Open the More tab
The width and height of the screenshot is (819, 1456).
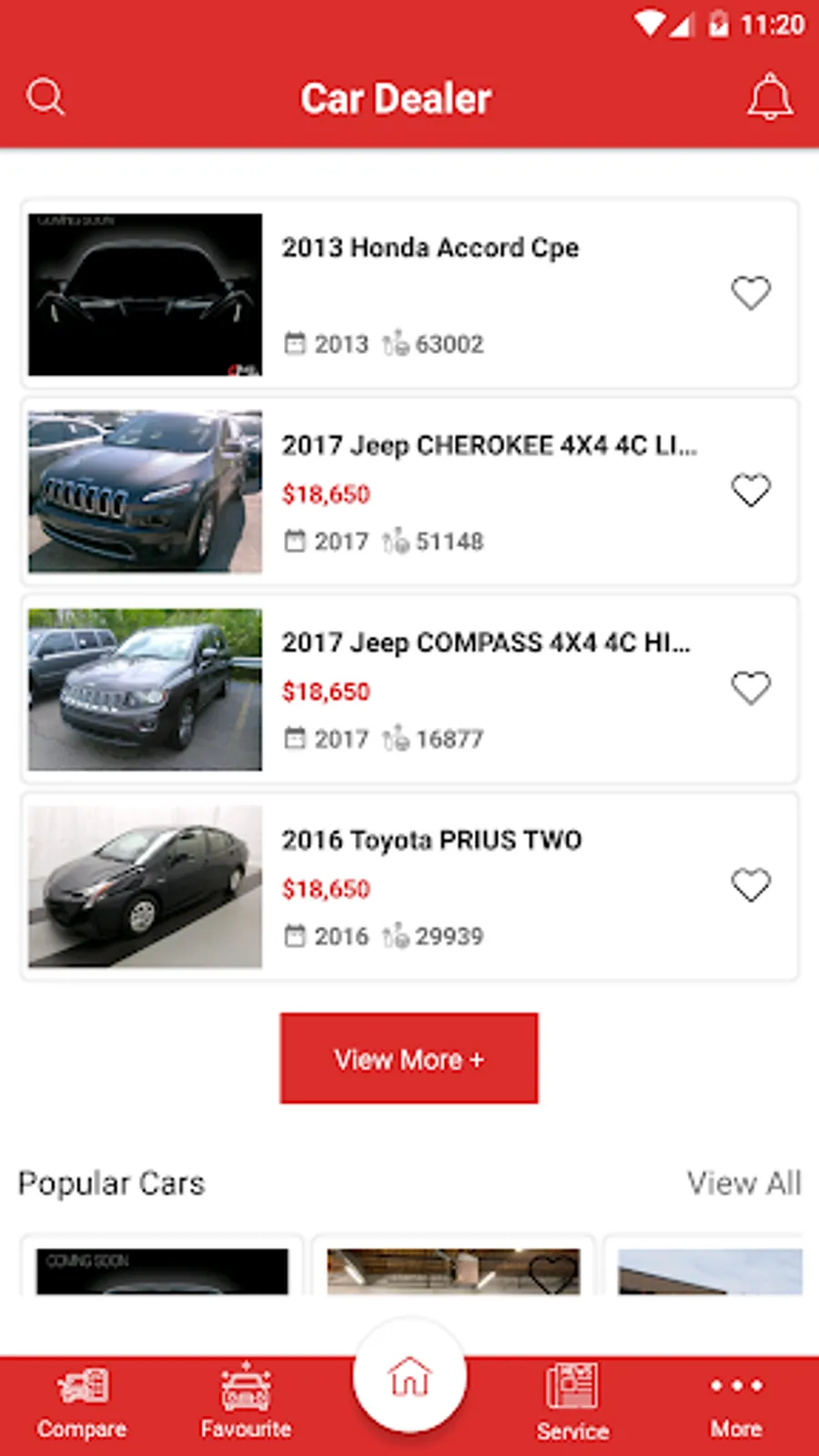pyautogui.click(x=736, y=1403)
